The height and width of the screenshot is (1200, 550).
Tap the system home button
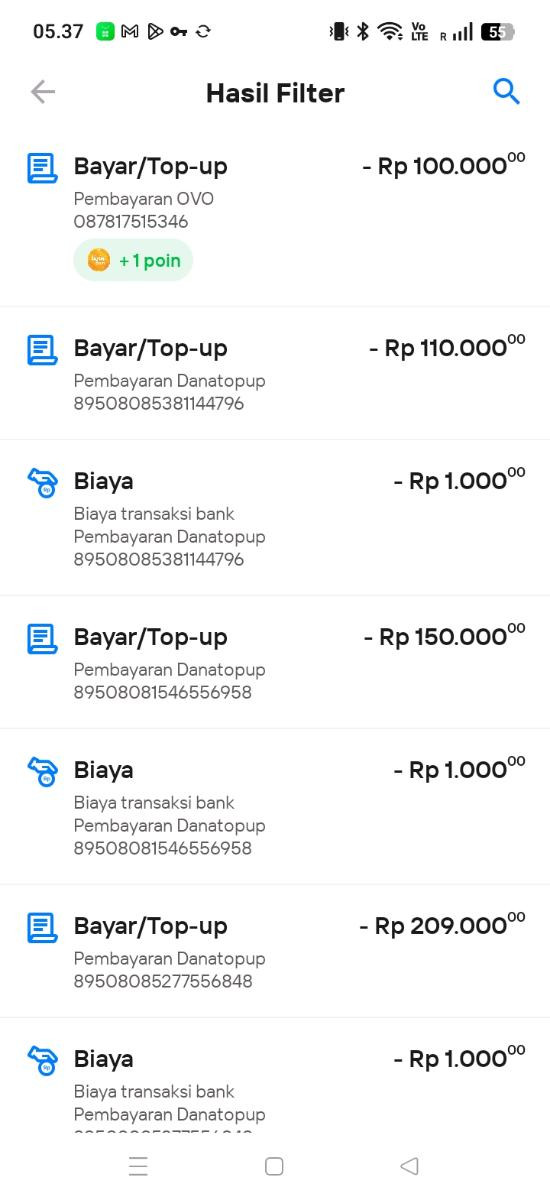[x=274, y=1166]
